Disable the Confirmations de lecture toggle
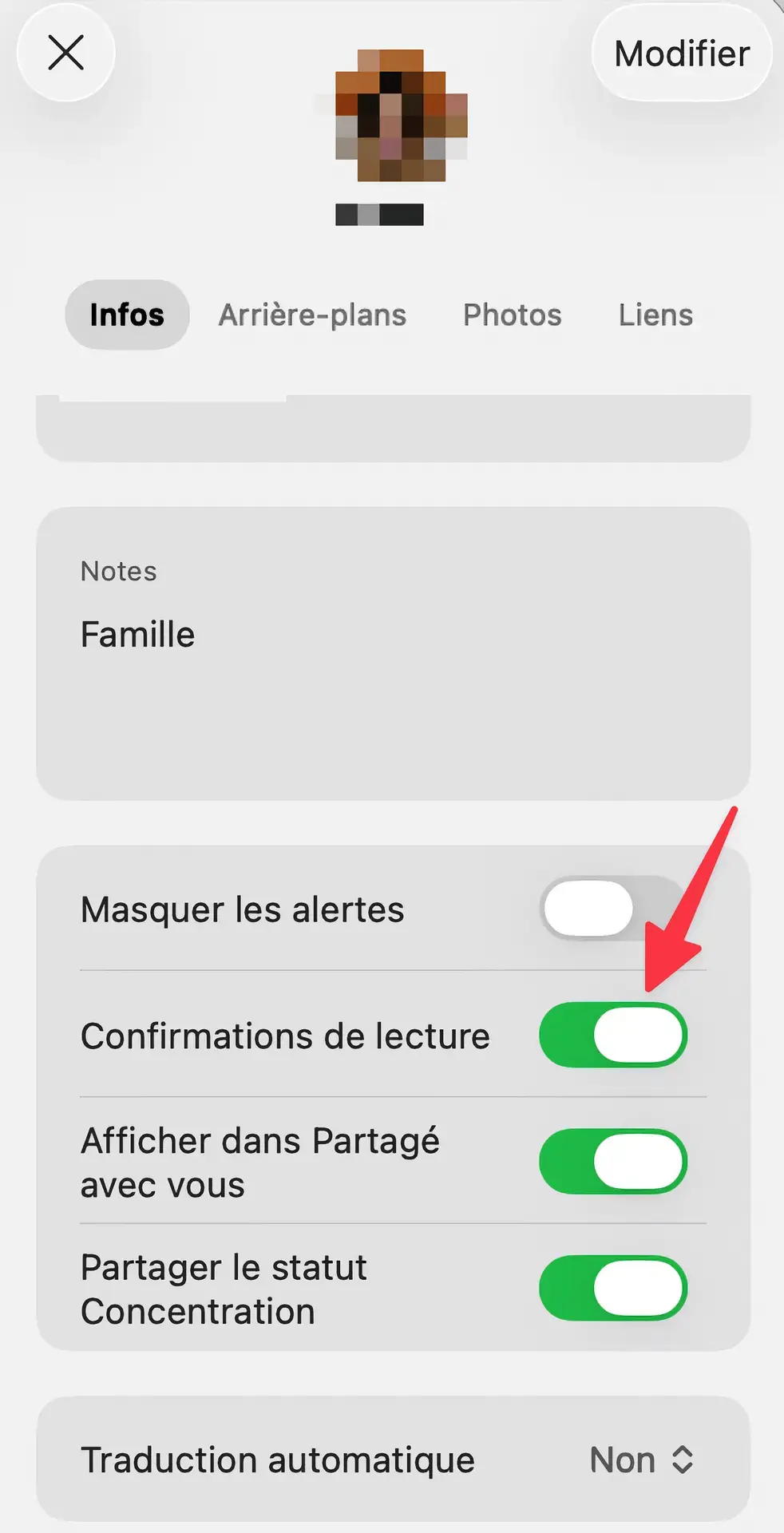 tap(612, 1036)
